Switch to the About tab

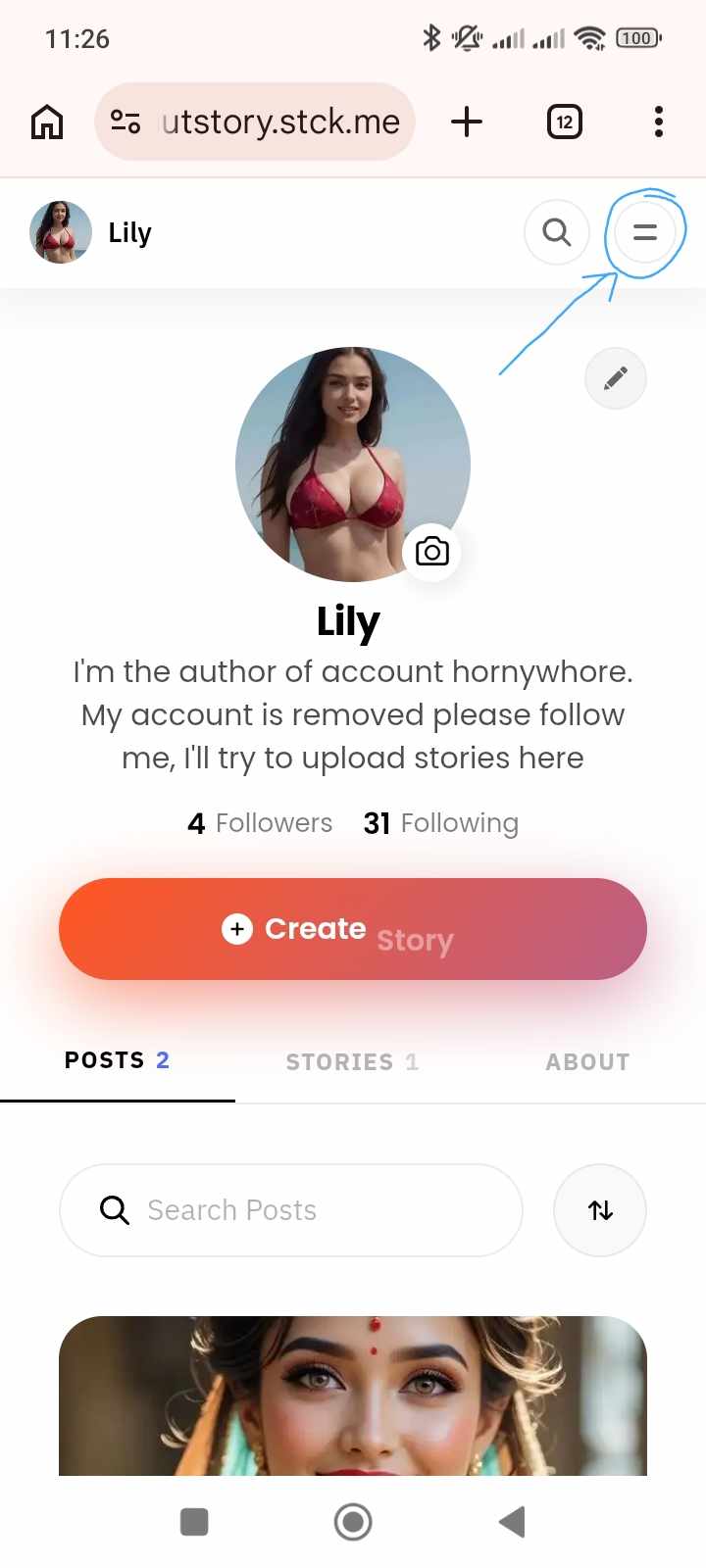coord(587,1062)
